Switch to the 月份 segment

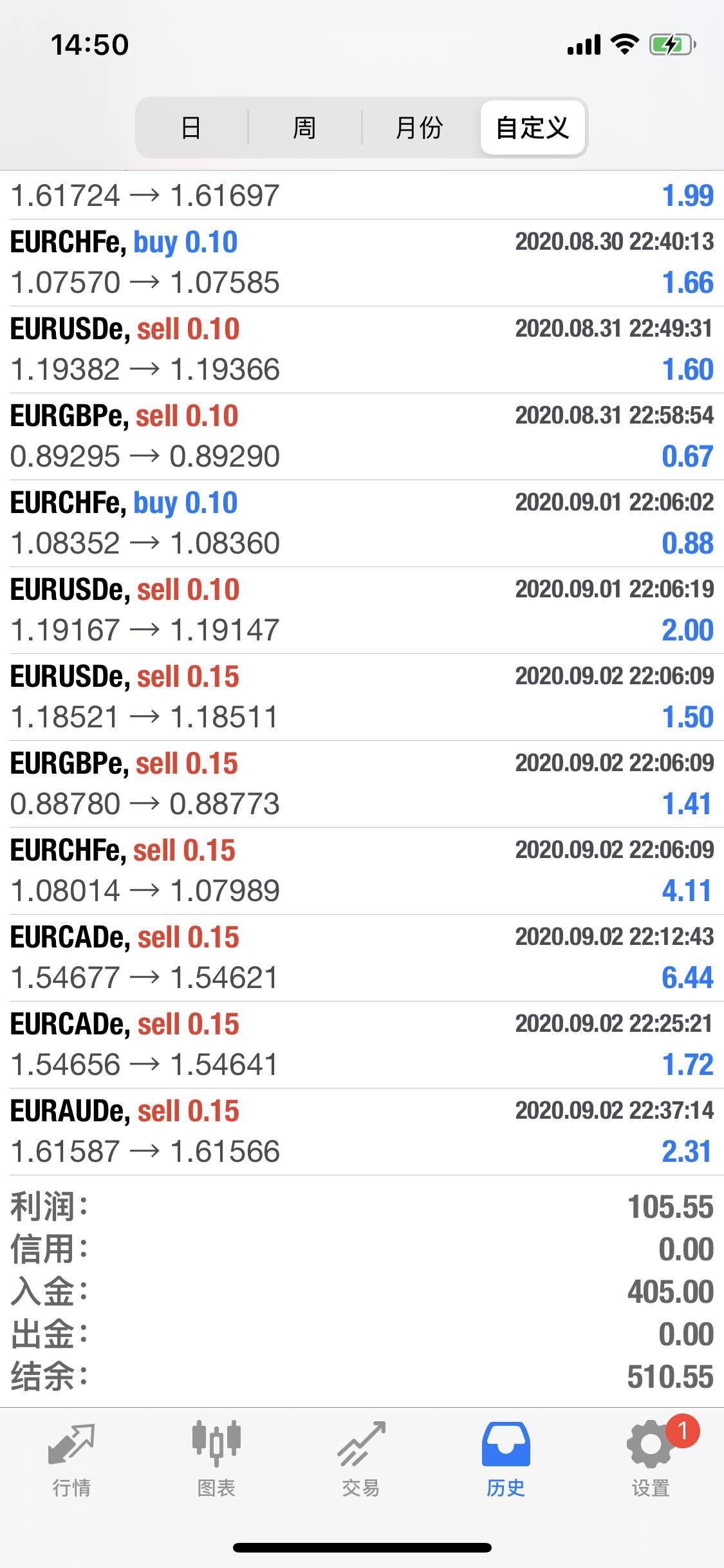[420, 127]
